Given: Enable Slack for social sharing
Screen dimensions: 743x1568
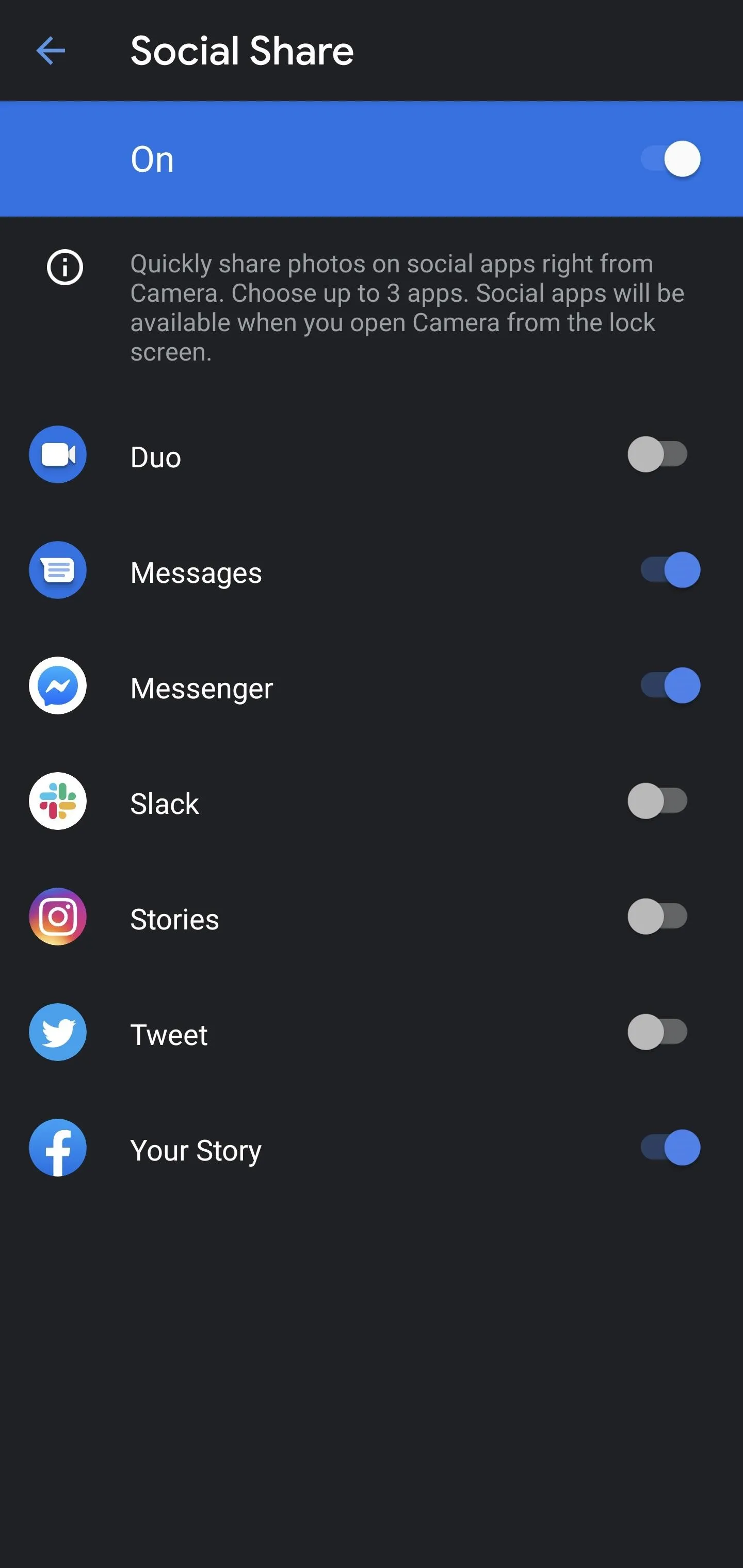Looking at the screenshot, I should point(658,801).
